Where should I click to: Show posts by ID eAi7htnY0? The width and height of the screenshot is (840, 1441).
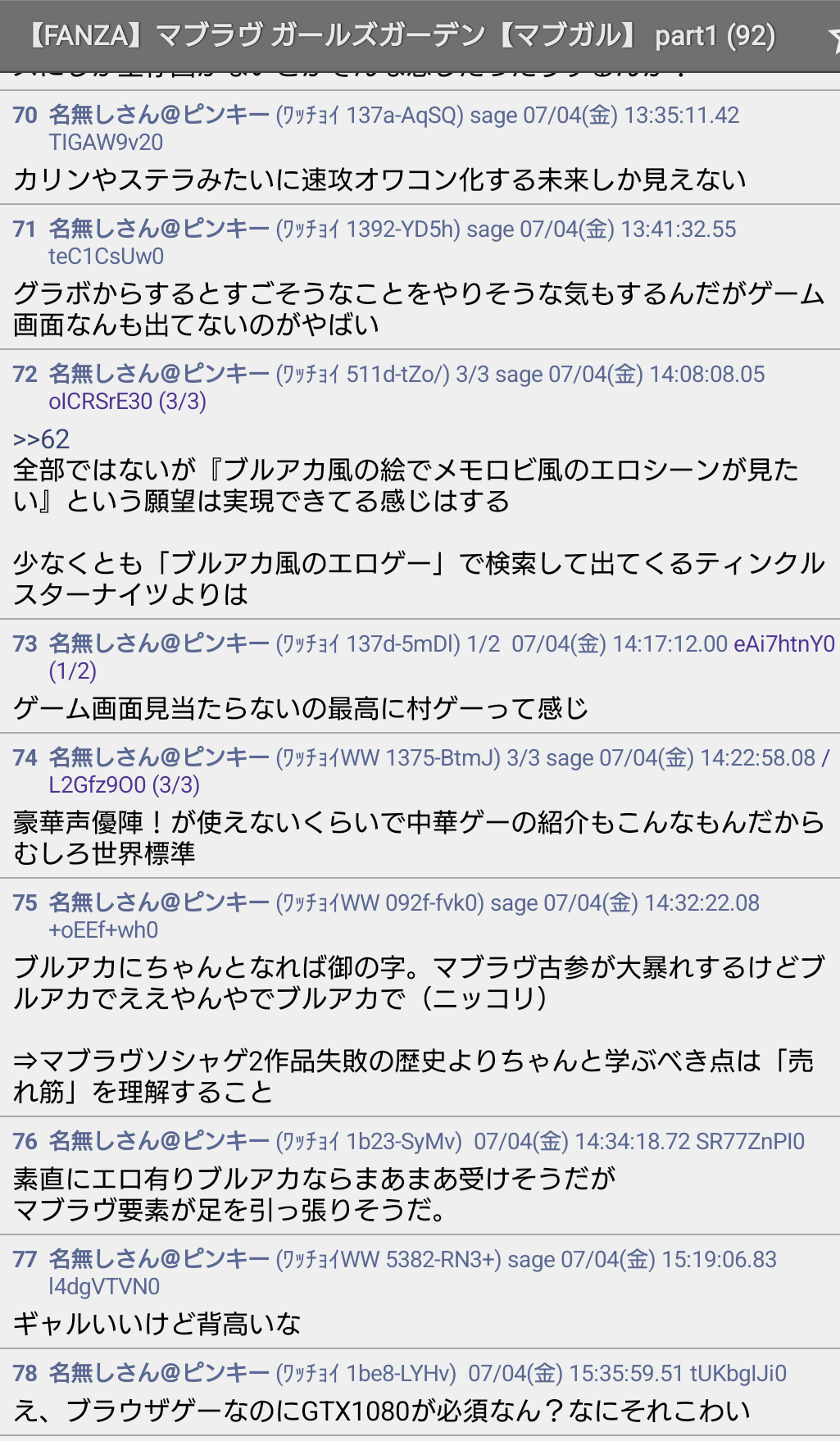pyautogui.click(x=784, y=643)
